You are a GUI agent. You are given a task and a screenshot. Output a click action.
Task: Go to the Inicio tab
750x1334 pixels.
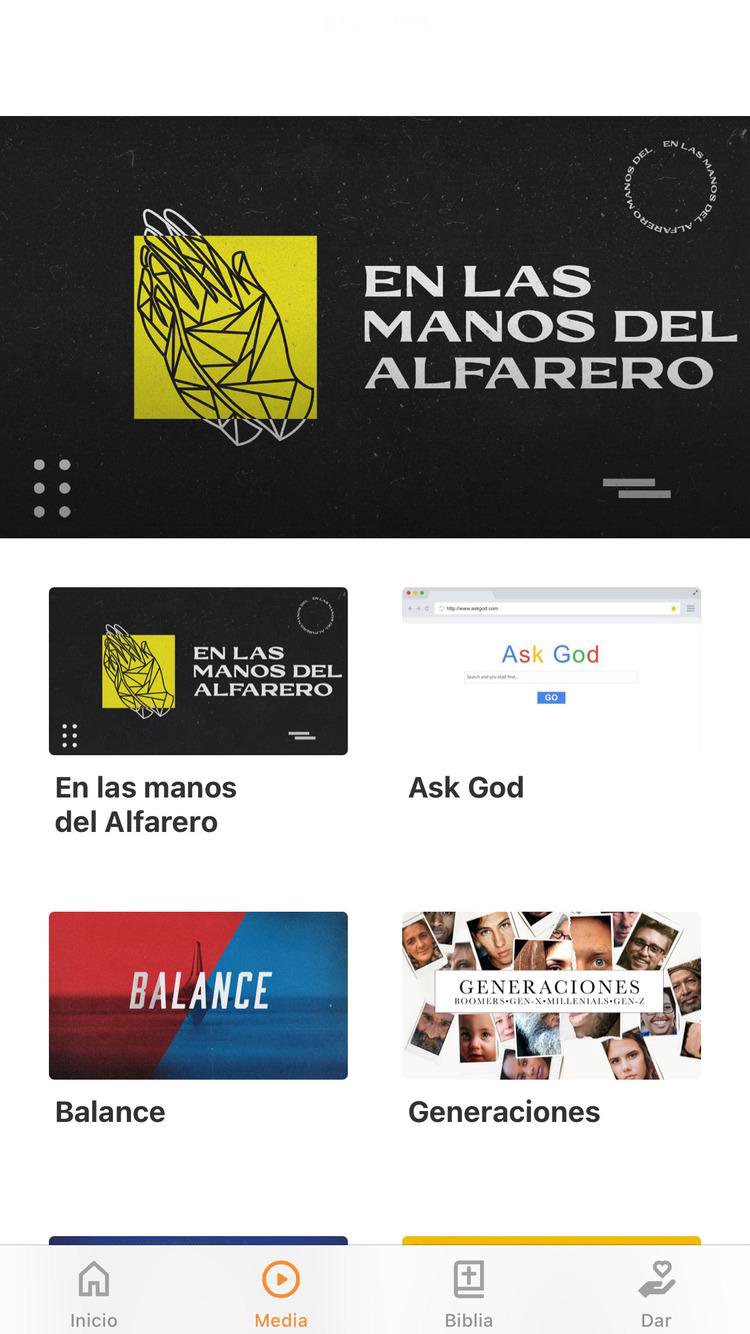point(94,1294)
